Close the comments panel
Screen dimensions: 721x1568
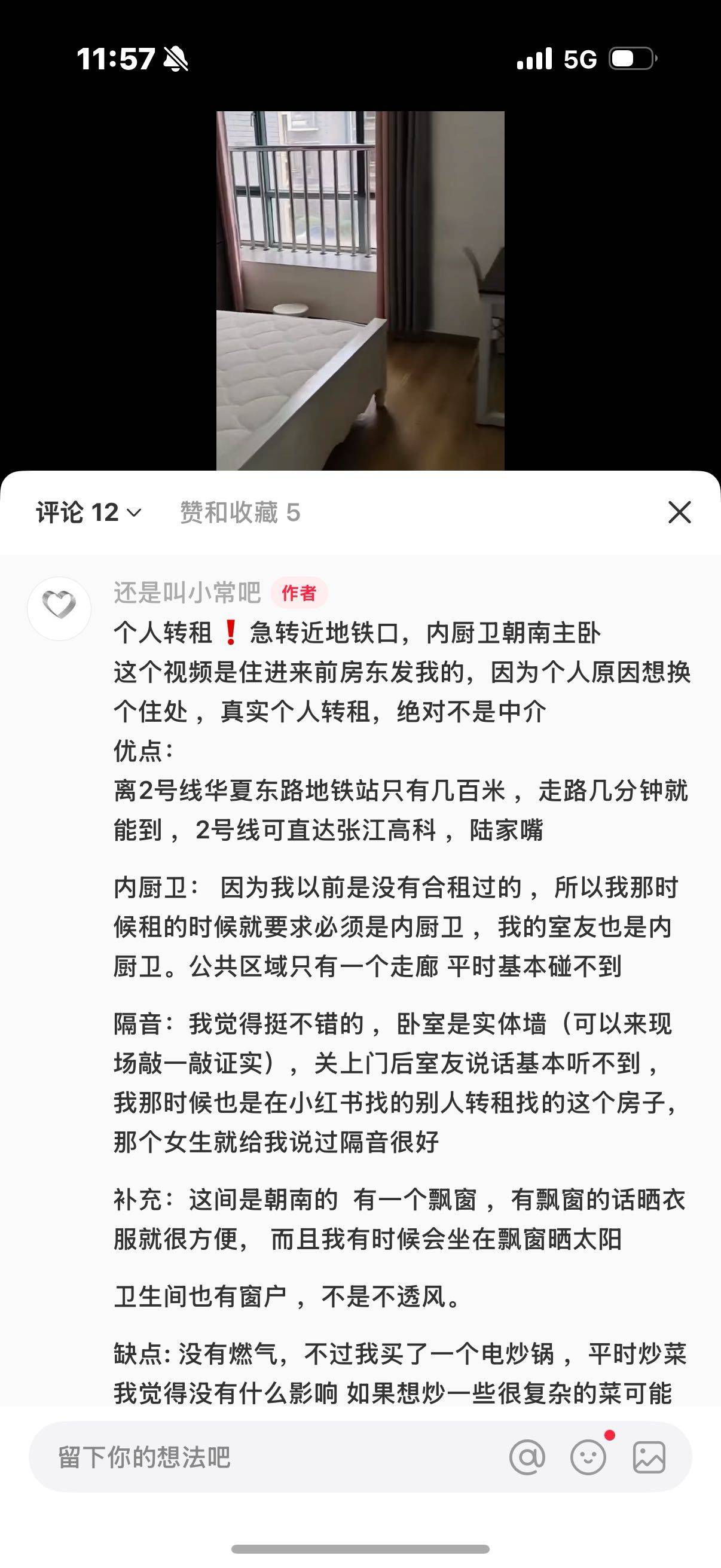coord(680,513)
